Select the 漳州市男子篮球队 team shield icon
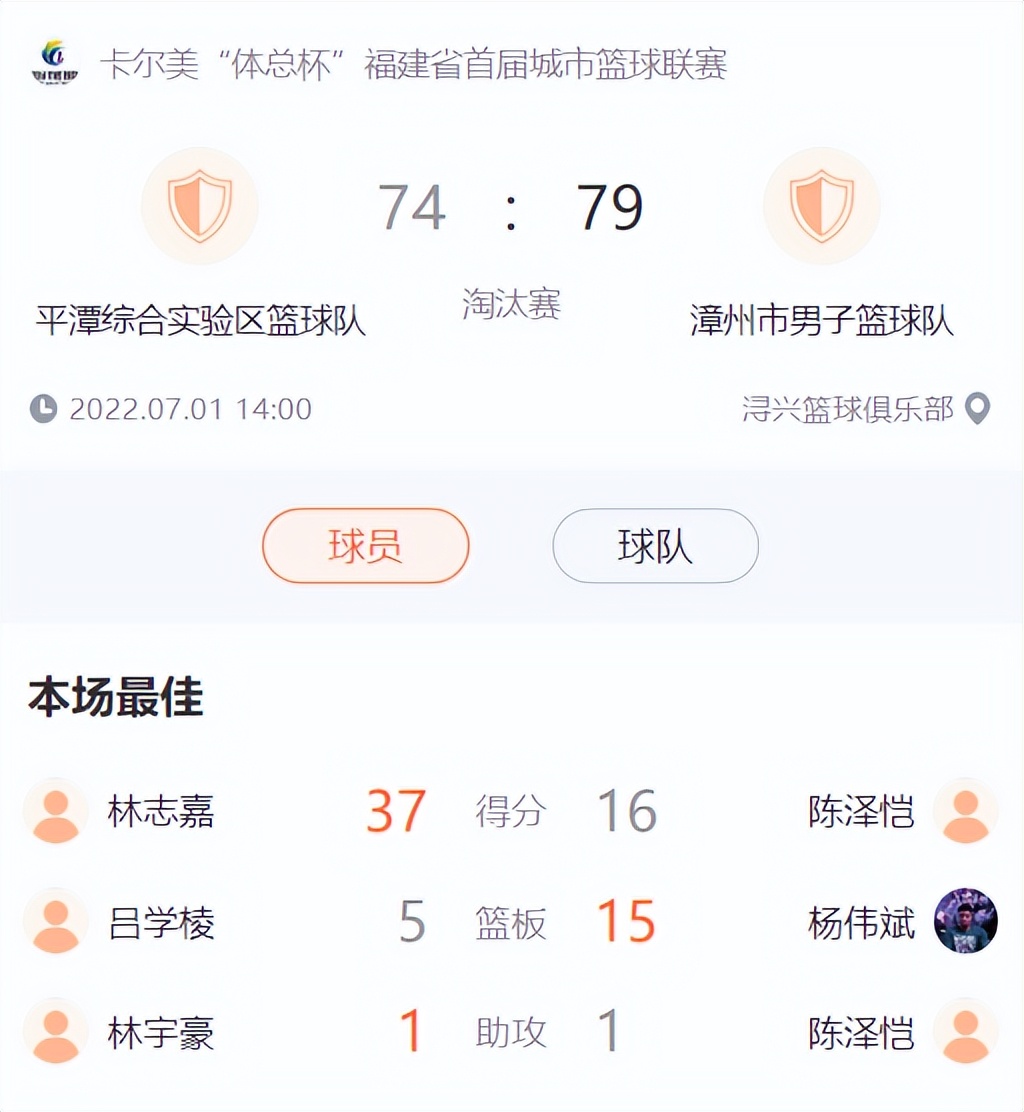1024x1112 pixels. click(x=821, y=206)
